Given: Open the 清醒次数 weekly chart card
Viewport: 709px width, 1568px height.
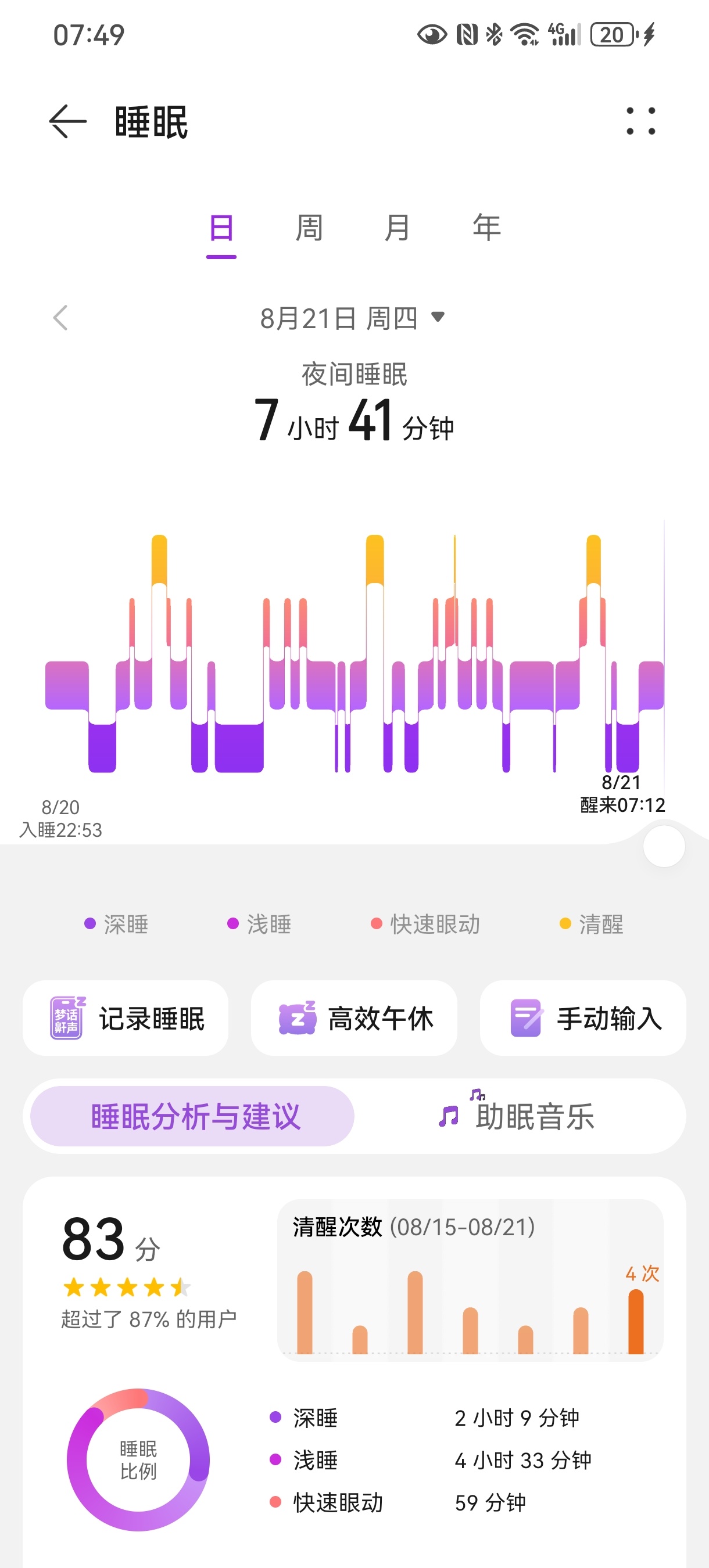Looking at the screenshot, I should (470, 1279).
